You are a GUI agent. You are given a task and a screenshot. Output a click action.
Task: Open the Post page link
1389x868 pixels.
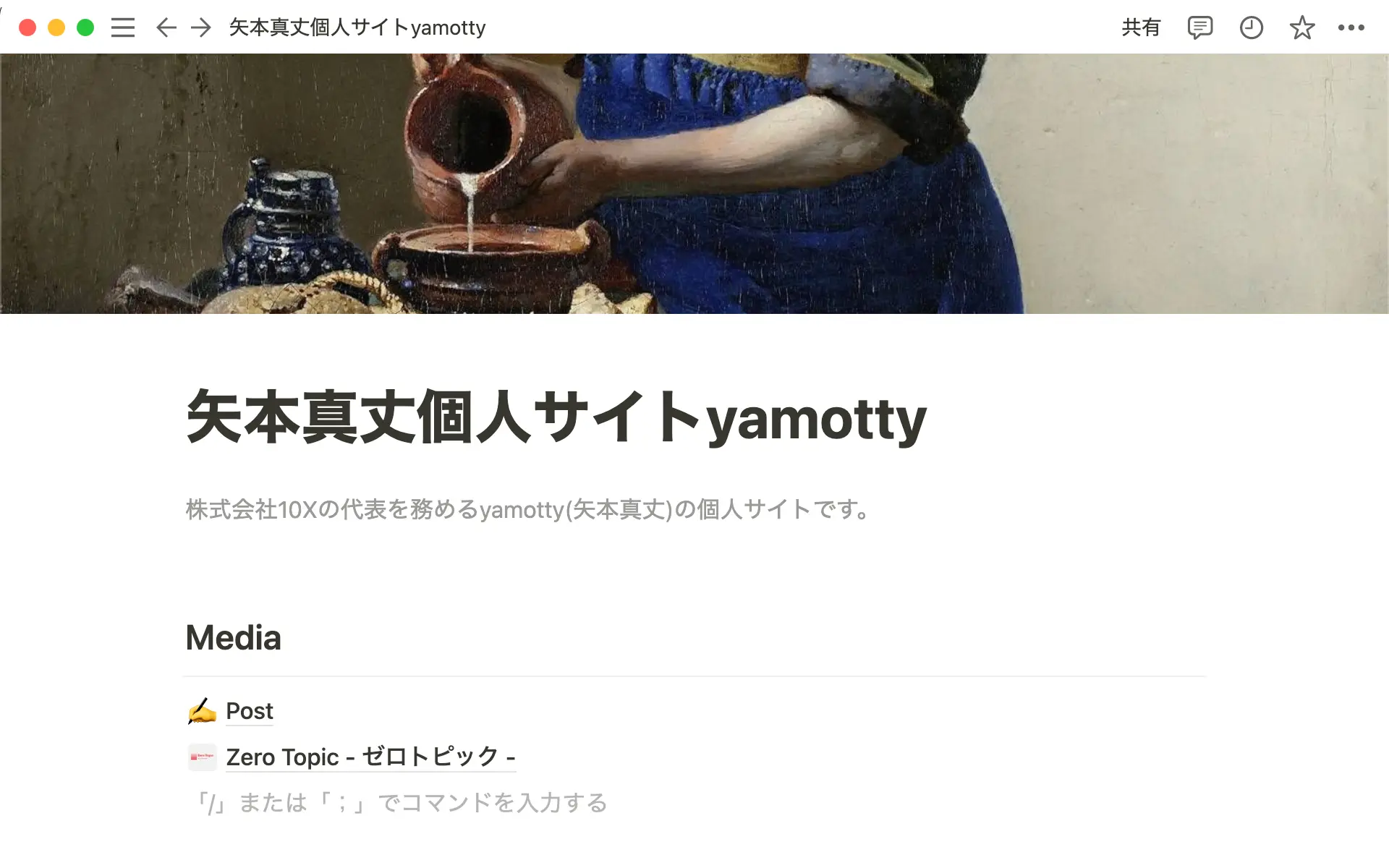[x=250, y=711]
